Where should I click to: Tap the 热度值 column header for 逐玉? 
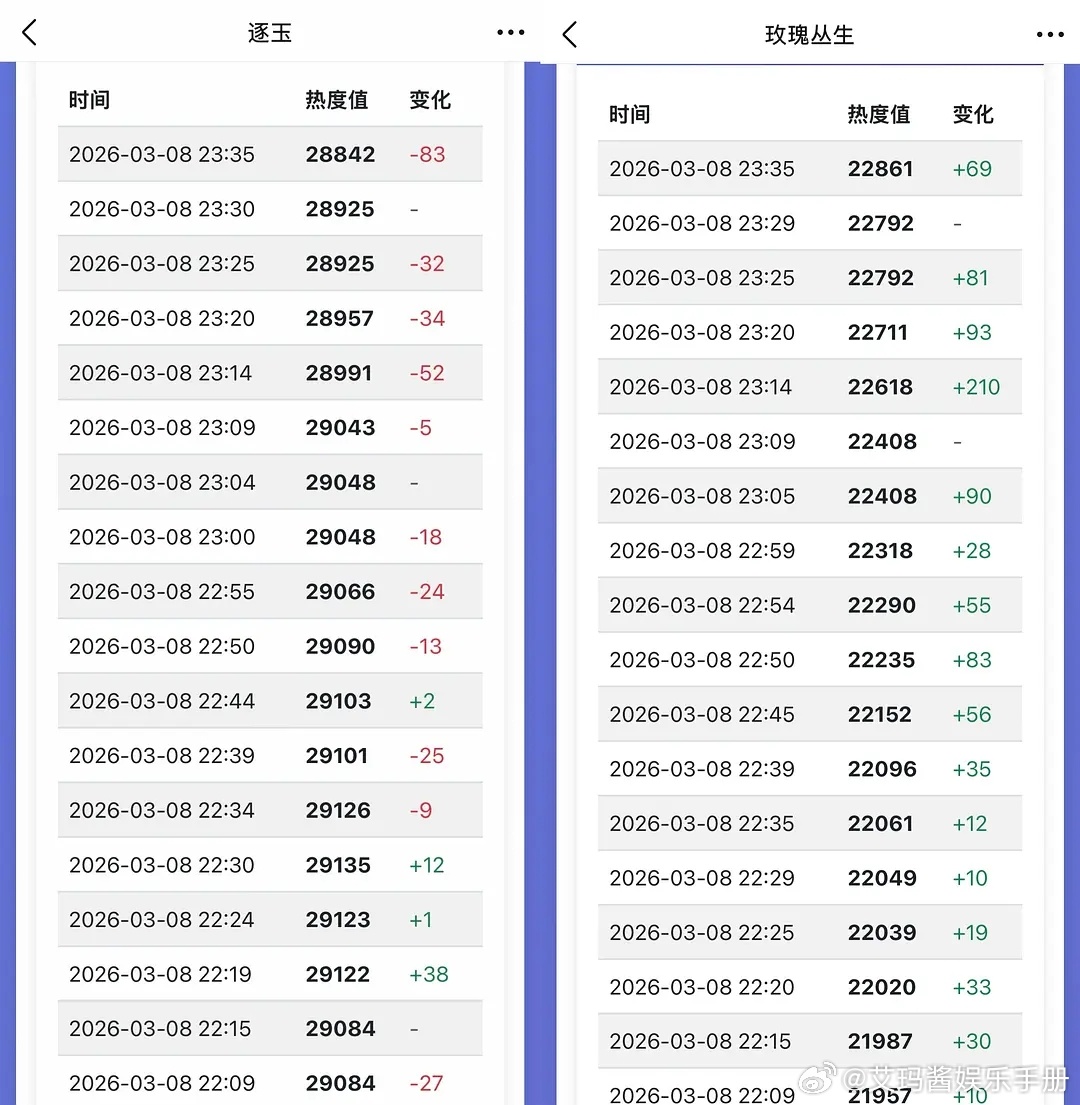[338, 99]
